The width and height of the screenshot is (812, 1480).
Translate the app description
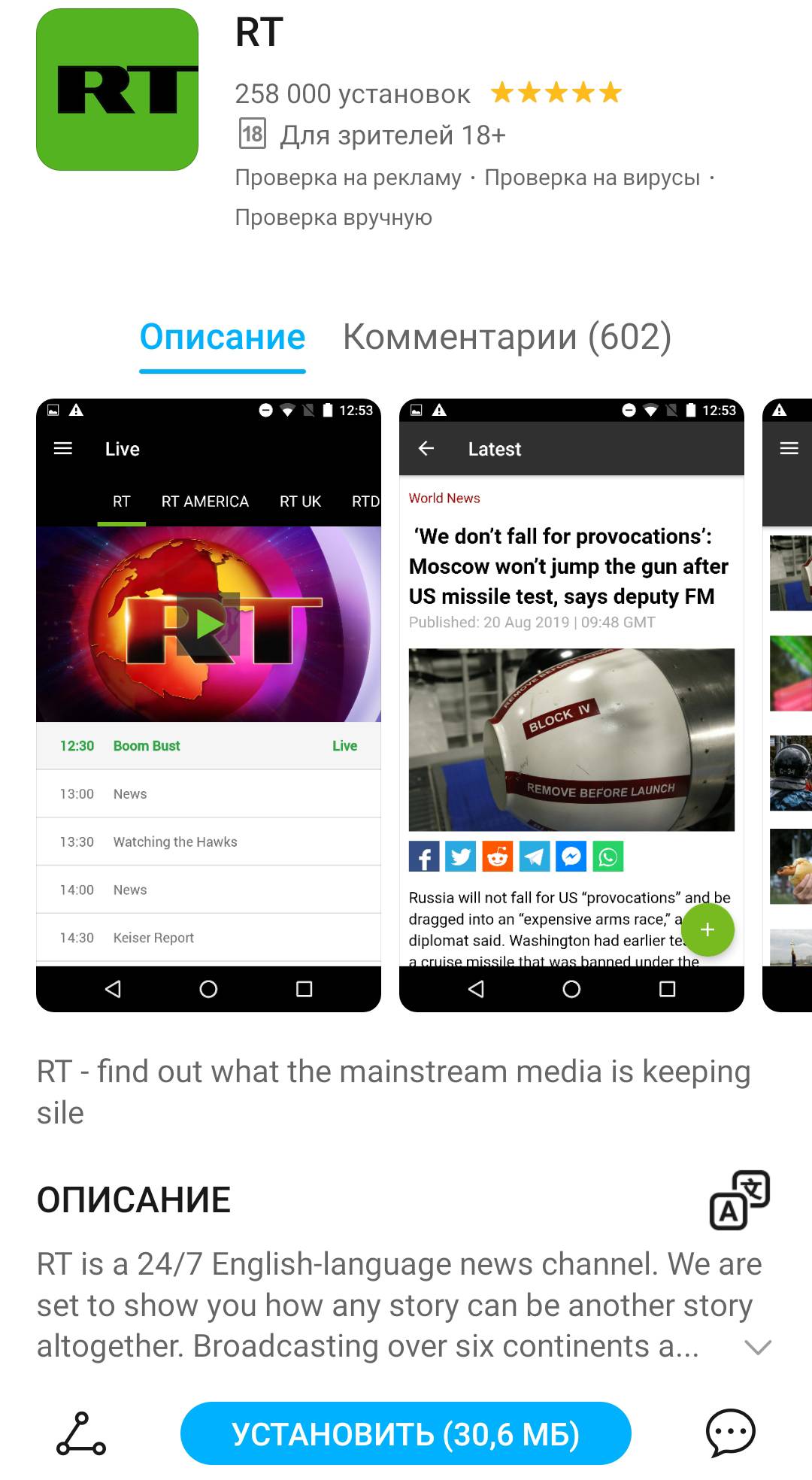coord(739,1200)
